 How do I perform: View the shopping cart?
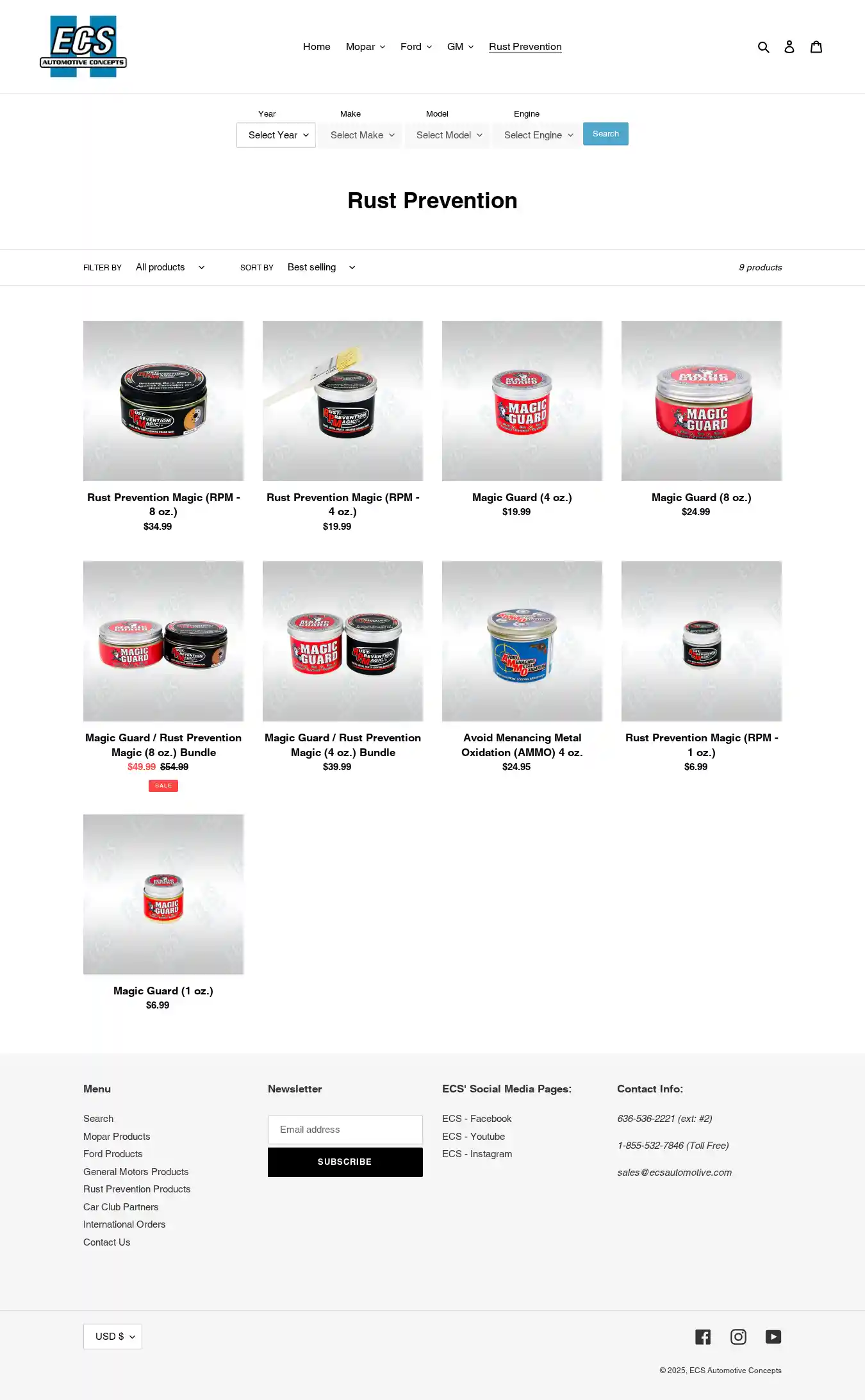pyautogui.click(x=816, y=47)
